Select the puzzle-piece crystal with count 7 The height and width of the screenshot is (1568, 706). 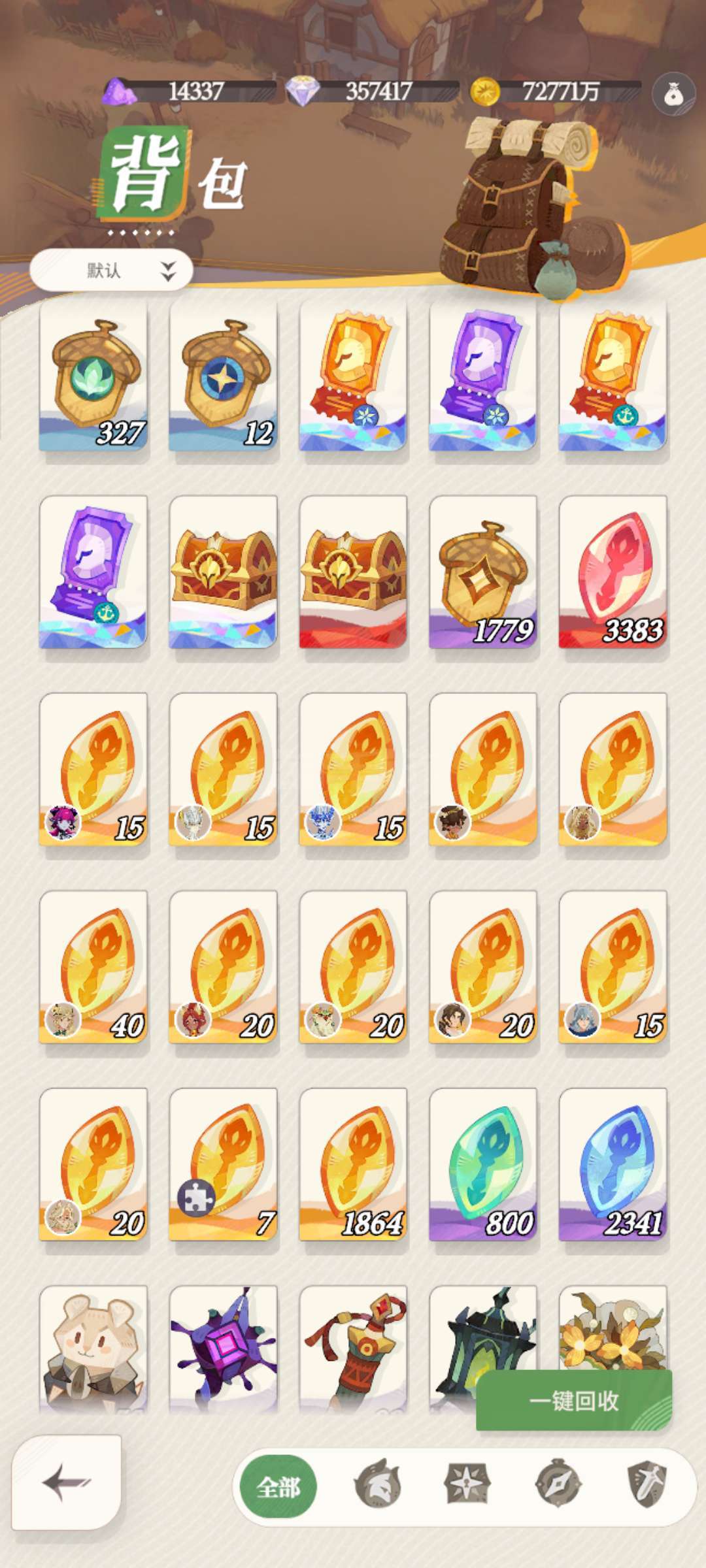coord(223,1164)
